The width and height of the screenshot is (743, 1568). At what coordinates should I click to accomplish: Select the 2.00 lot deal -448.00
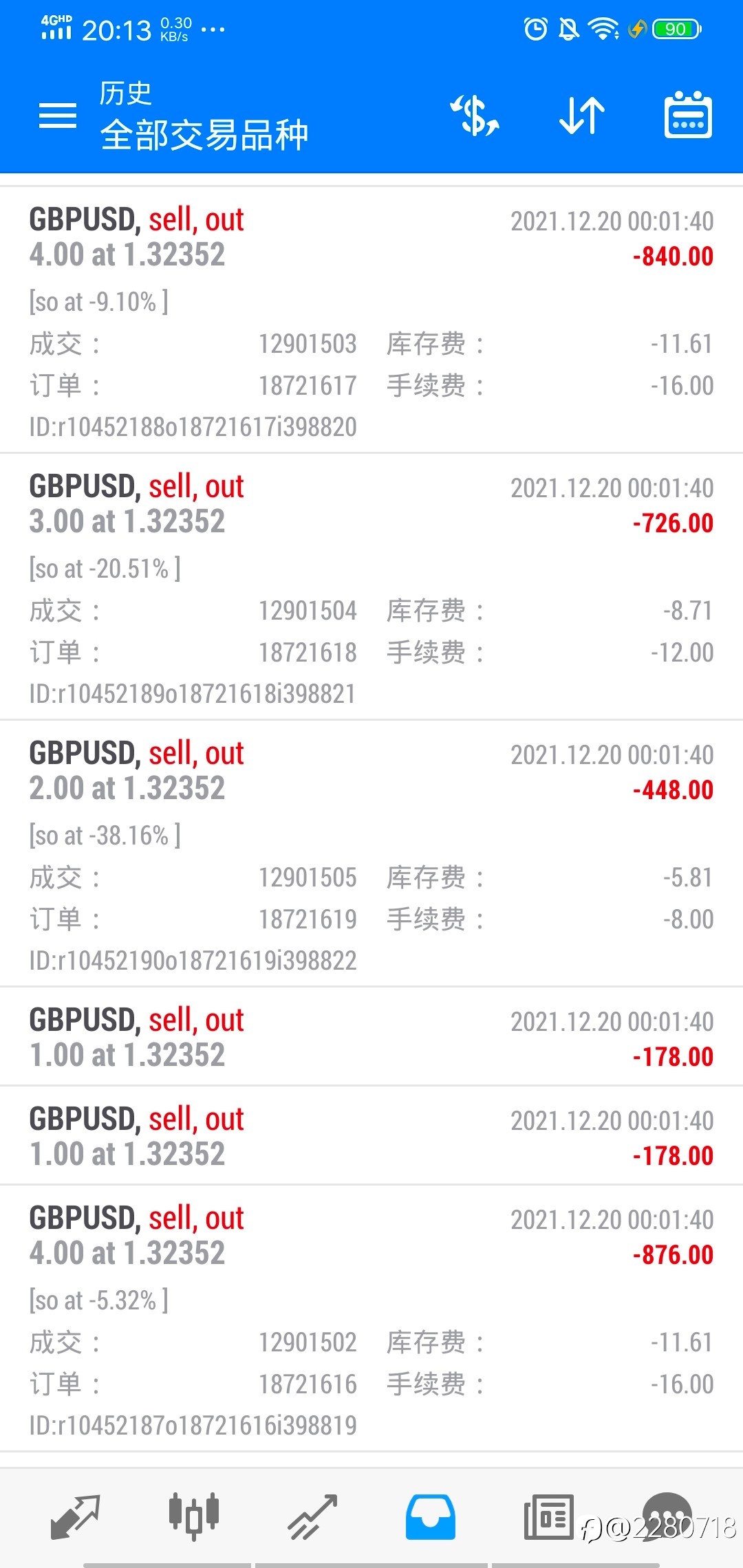[371, 853]
